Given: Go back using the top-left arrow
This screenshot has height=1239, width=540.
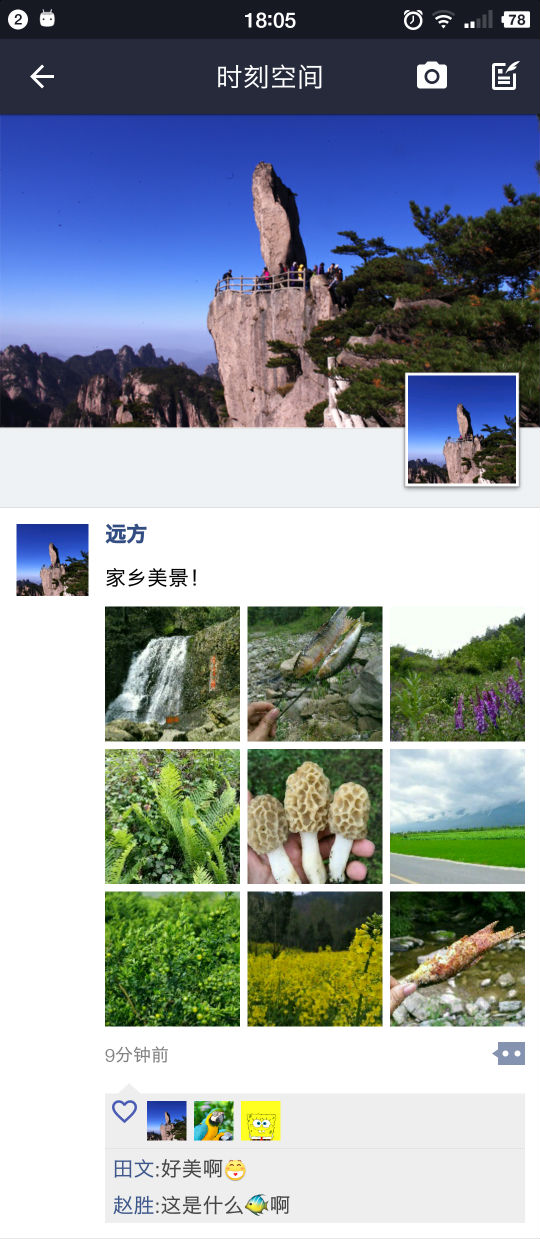Looking at the screenshot, I should [x=42, y=77].
